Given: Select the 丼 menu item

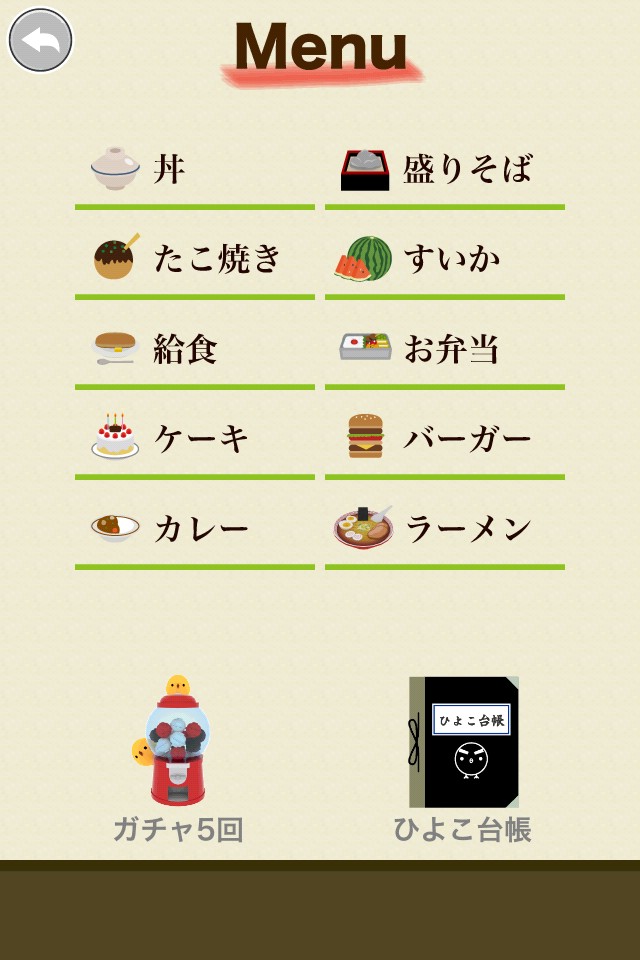Looking at the screenshot, I should (x=194, y=170).
